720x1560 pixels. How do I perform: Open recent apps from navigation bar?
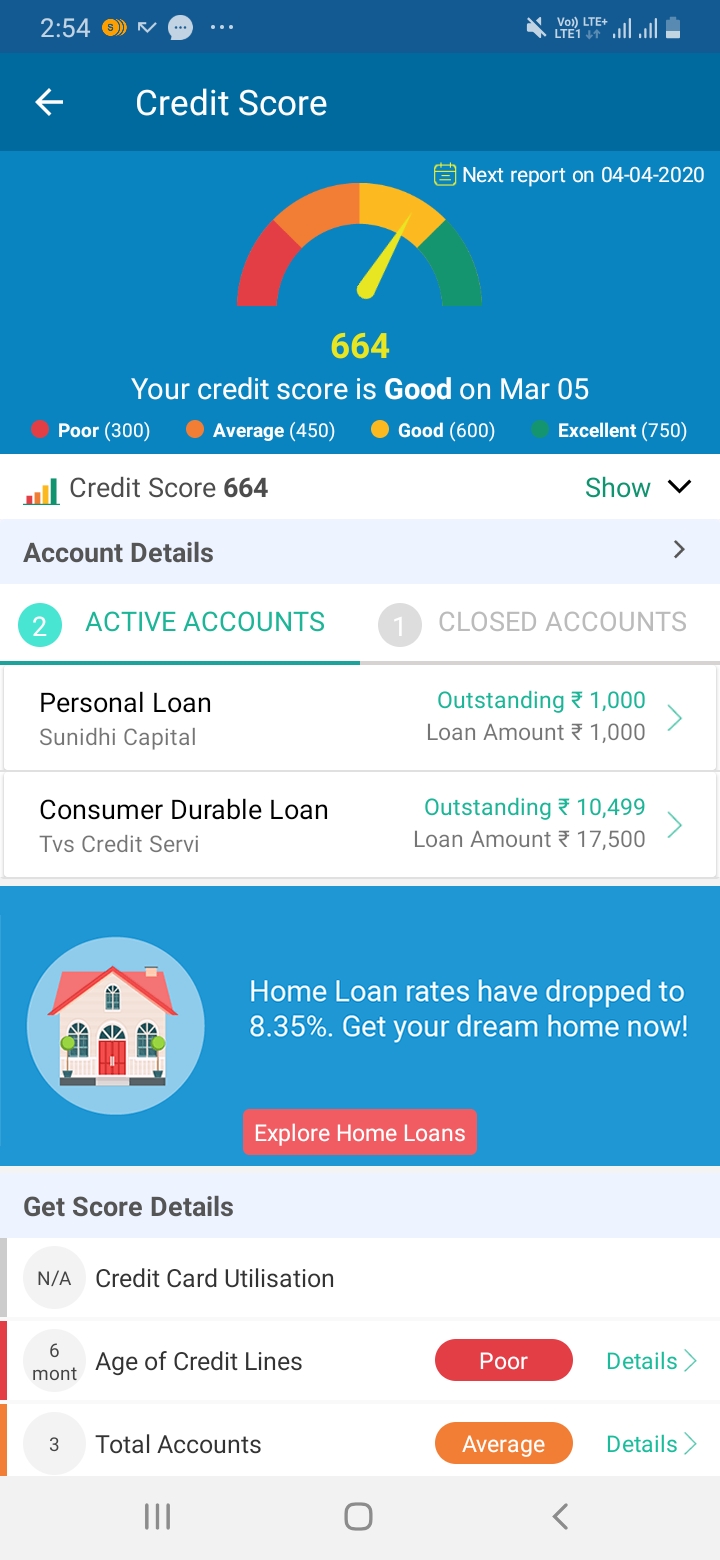tap(158, 1517)
